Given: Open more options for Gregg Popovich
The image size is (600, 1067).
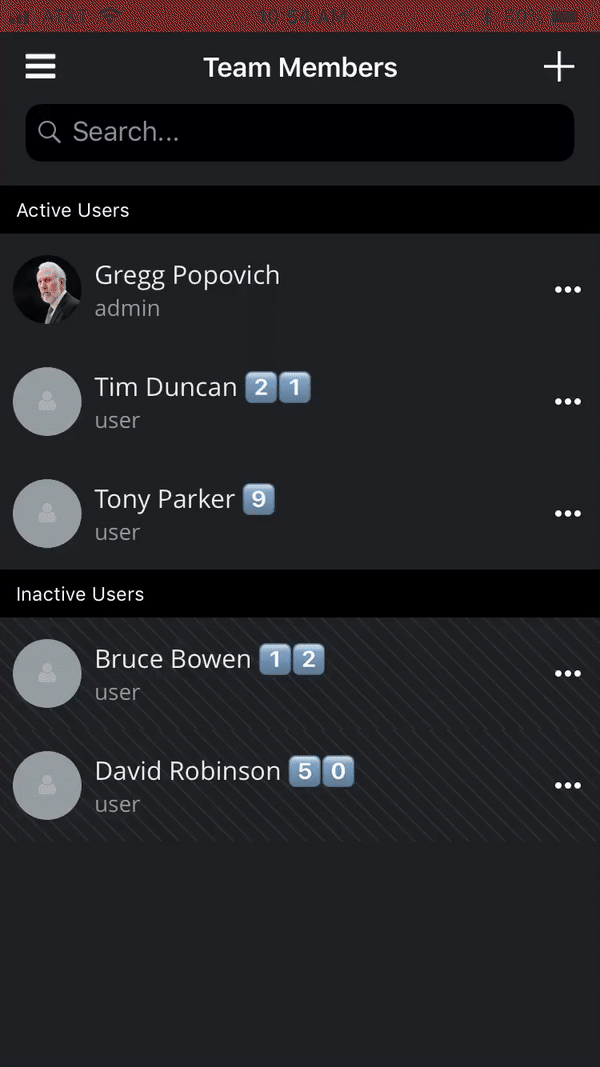Looking at the screenshot, I should 567,290.
